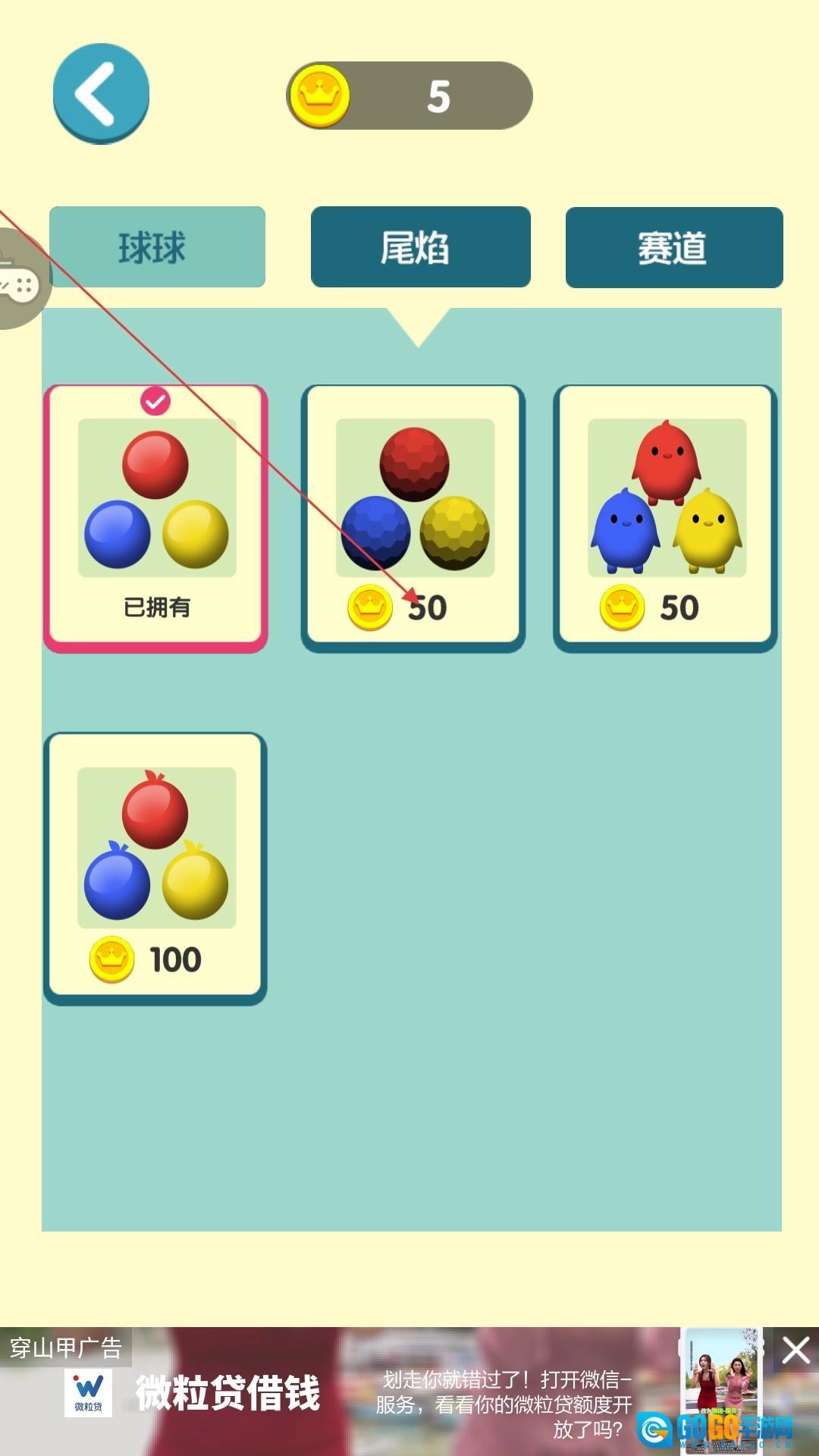Open the 尾焰 tab

tap(420, 247)
